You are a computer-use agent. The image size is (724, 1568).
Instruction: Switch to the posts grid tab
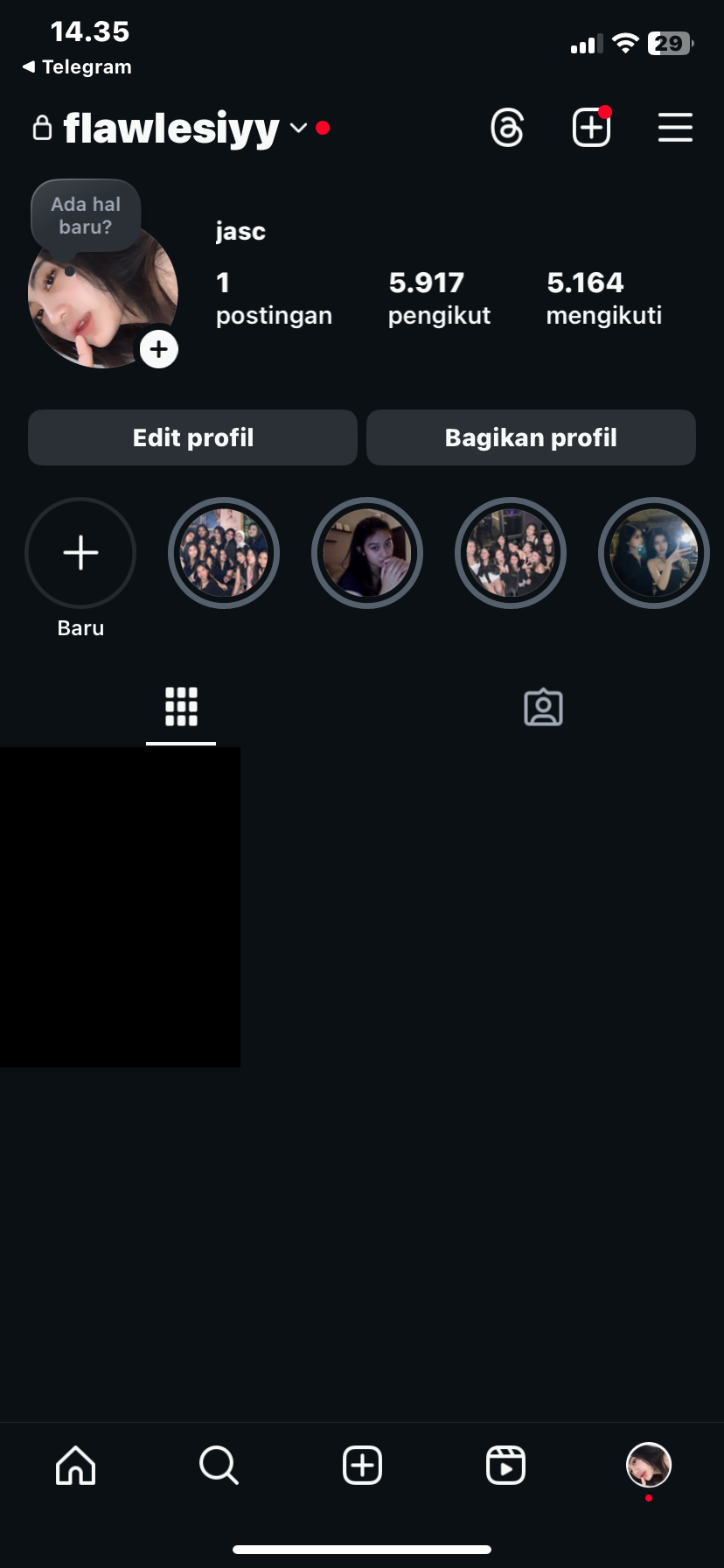tap(181, 707)
